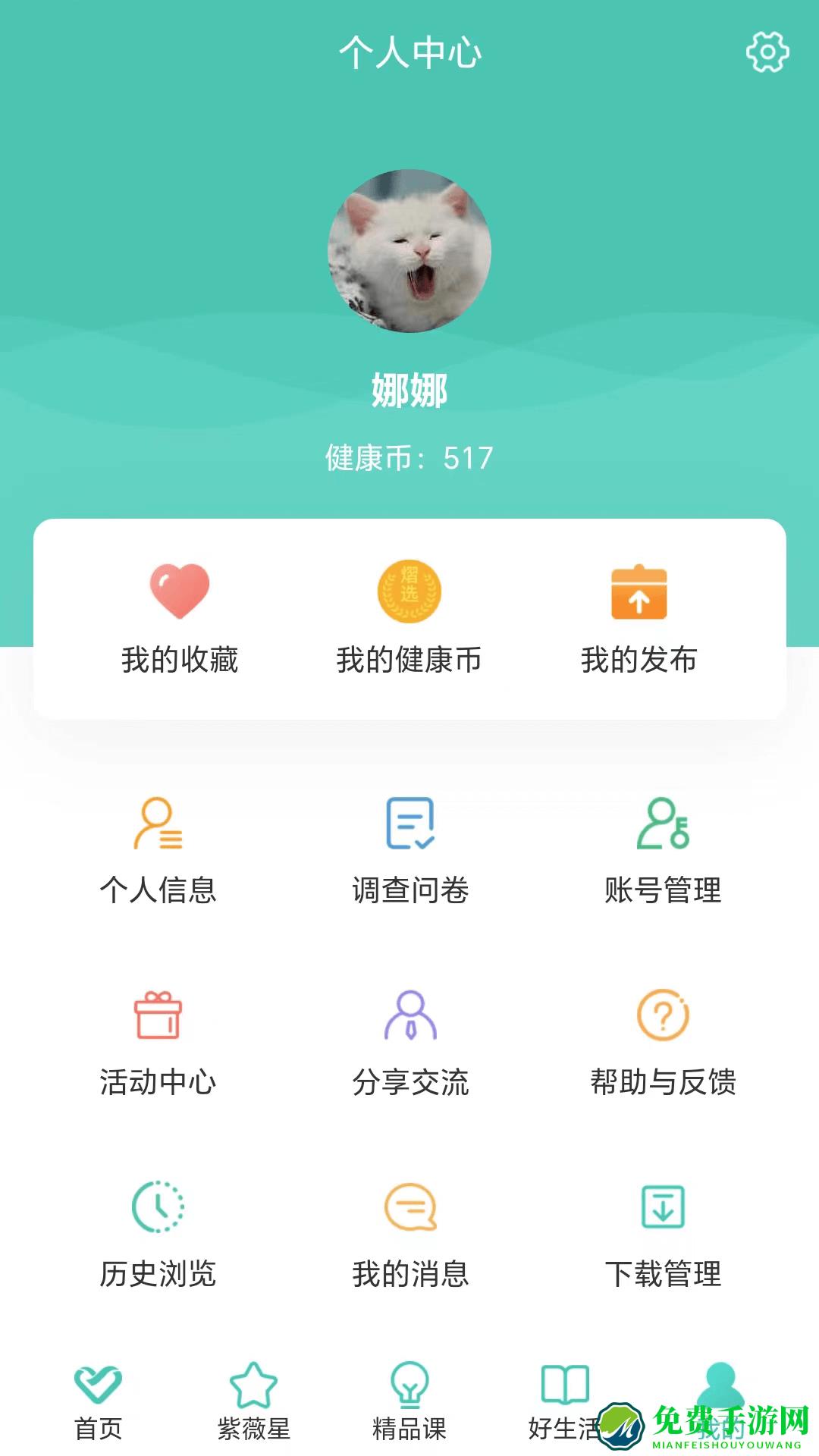Open 分享交流 sharing section
819x1456 pixels.
coord(410,1042)
